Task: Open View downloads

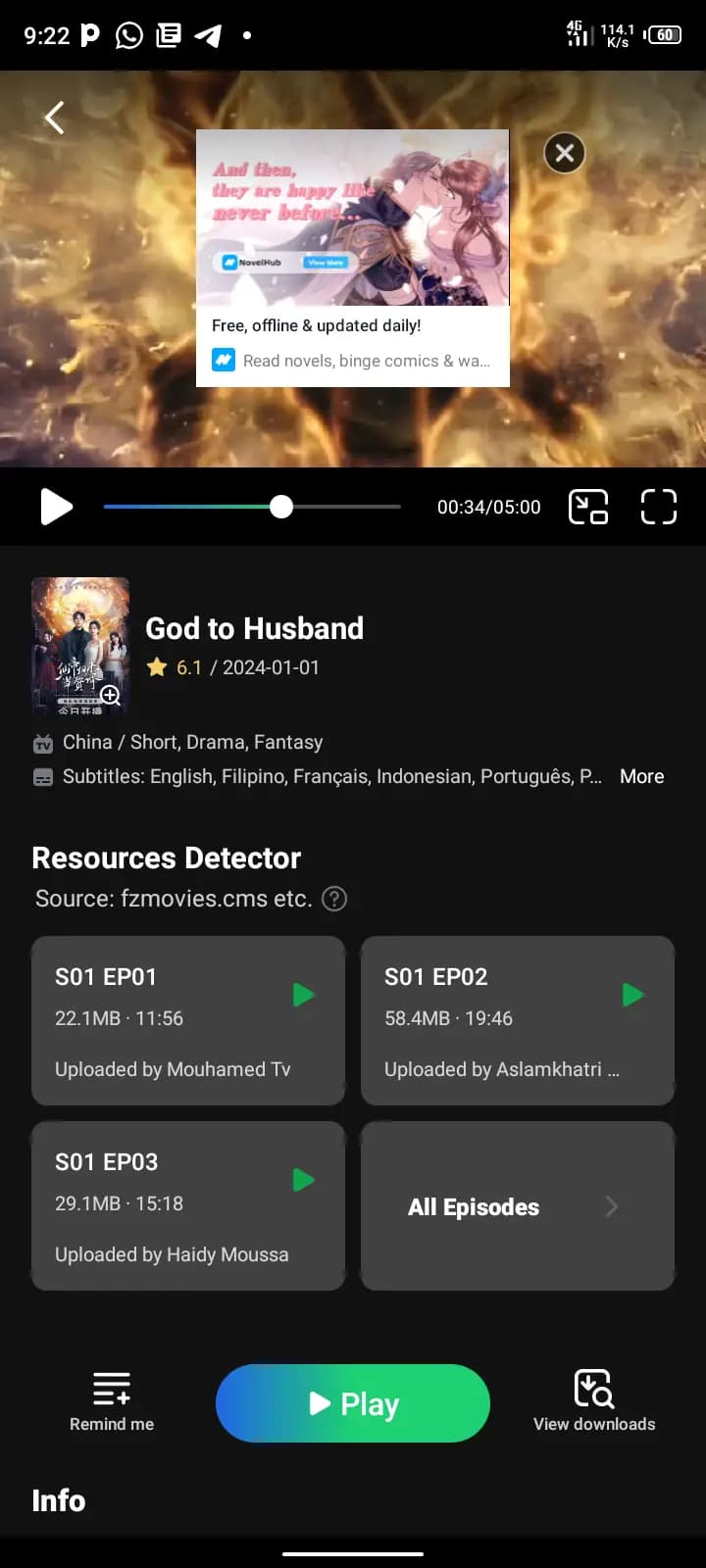Action: point(594,1401)
